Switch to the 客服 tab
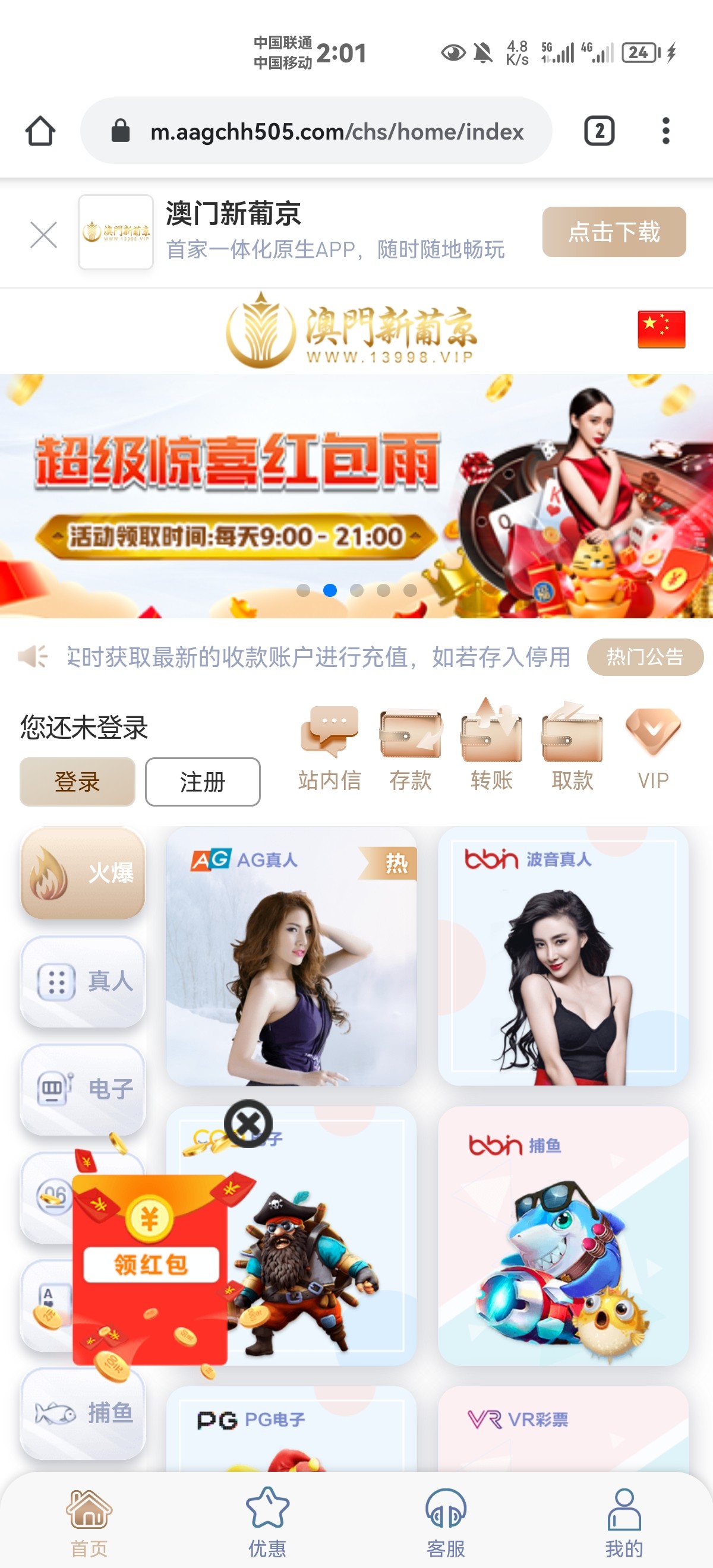Screen dimensions: 713x1568 coord(446,1520)
